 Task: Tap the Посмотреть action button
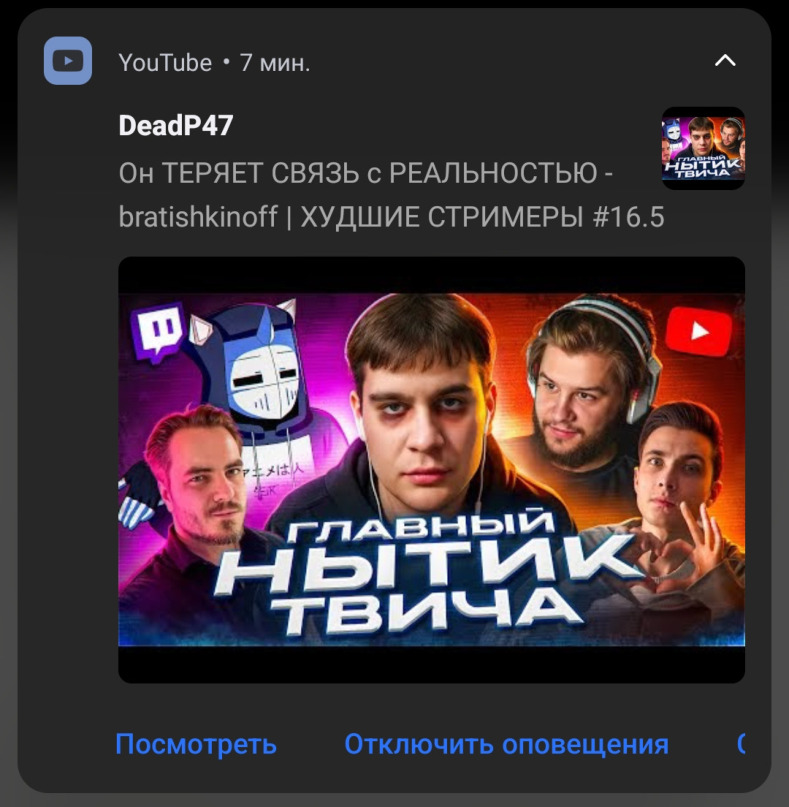pos(196,744)
